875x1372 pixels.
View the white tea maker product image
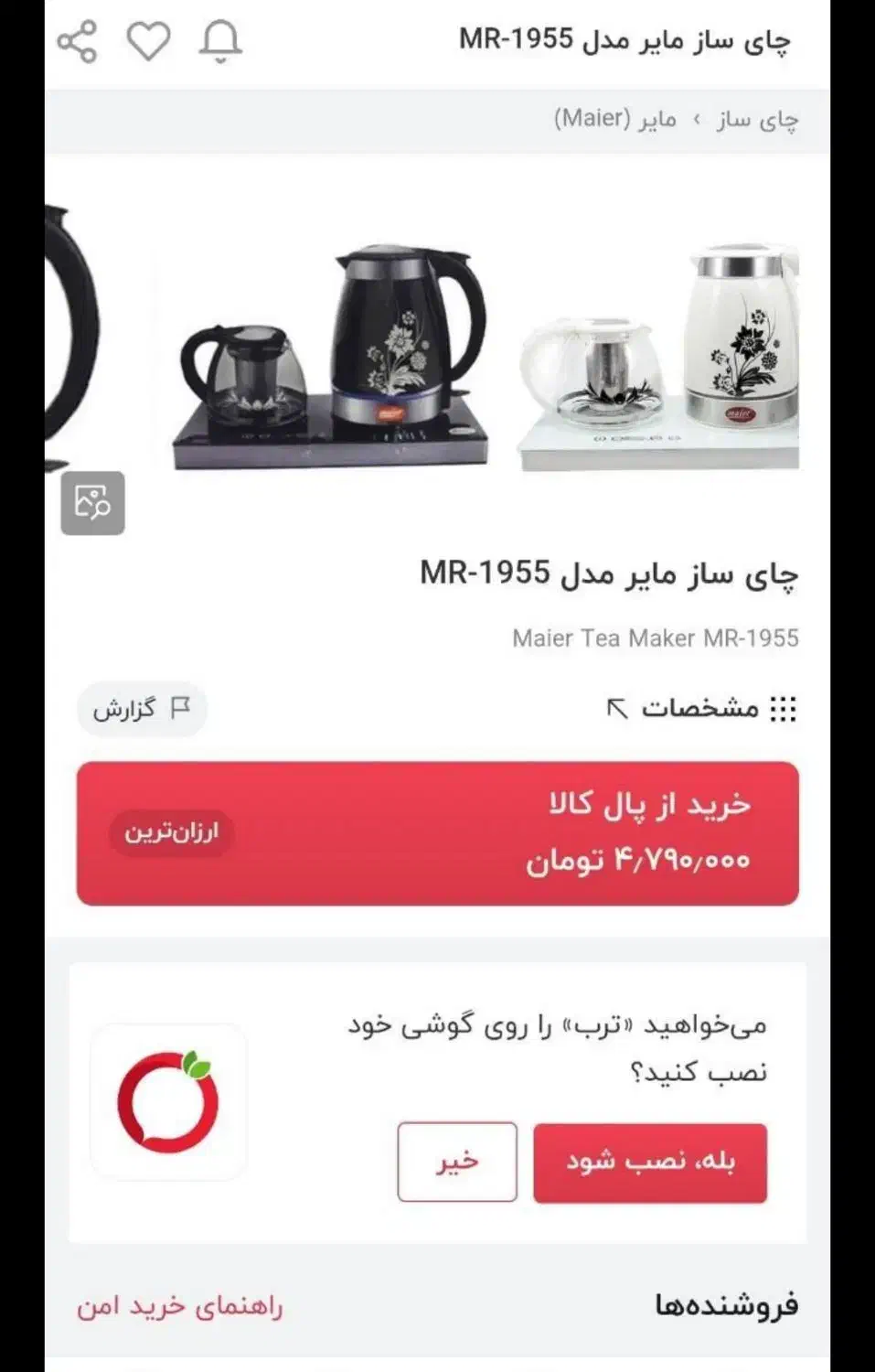tap(660, 357)
